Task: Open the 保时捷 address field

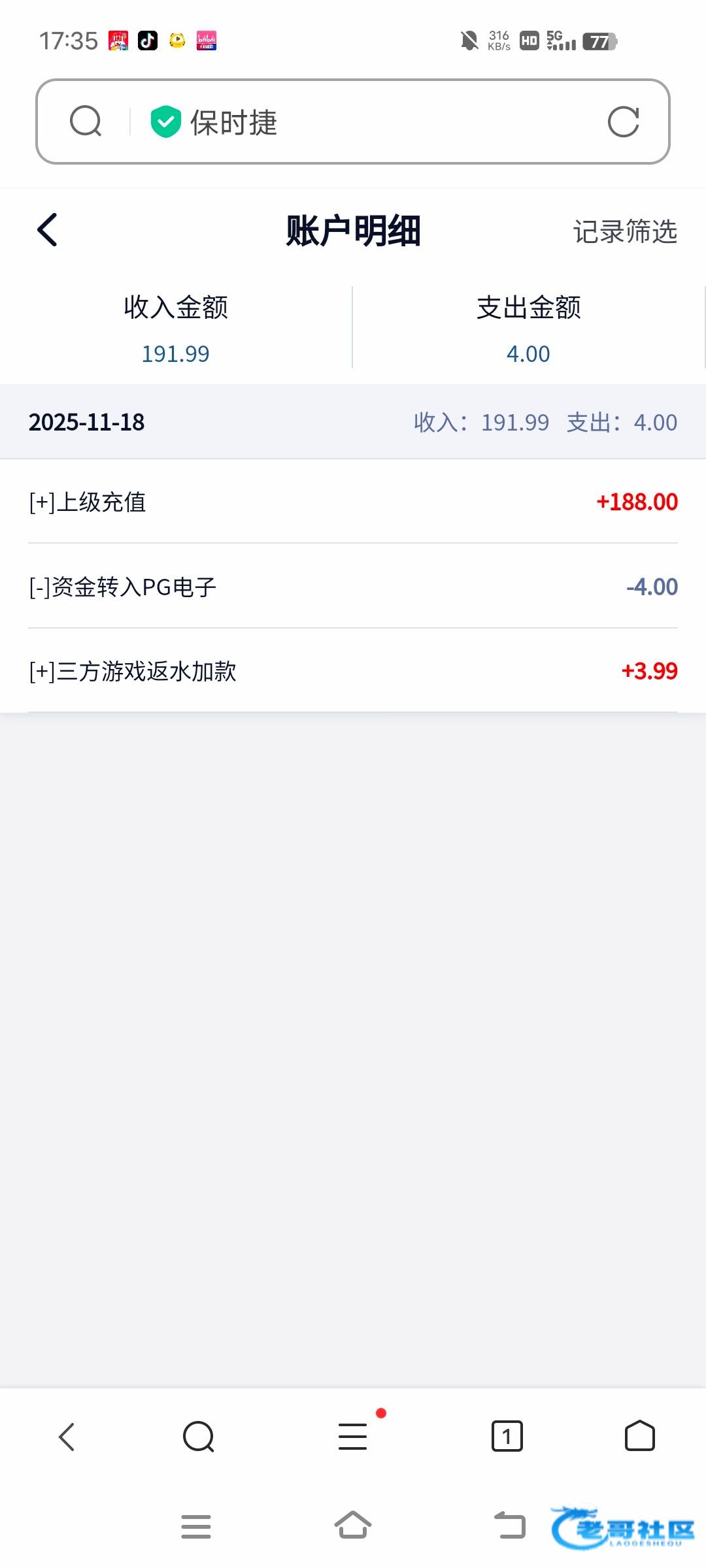Action: pos(366,122)
